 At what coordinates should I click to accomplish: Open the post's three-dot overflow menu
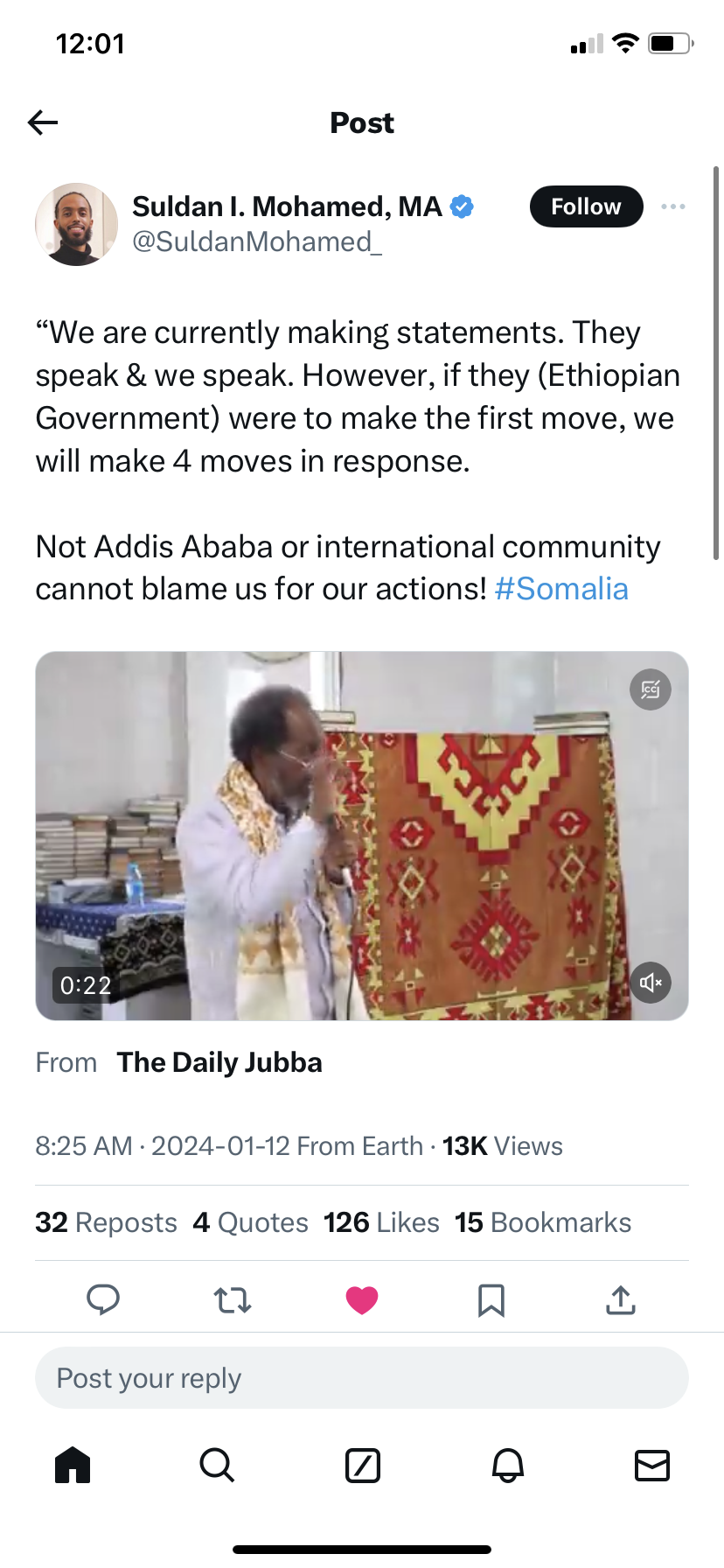coord(673,206)
